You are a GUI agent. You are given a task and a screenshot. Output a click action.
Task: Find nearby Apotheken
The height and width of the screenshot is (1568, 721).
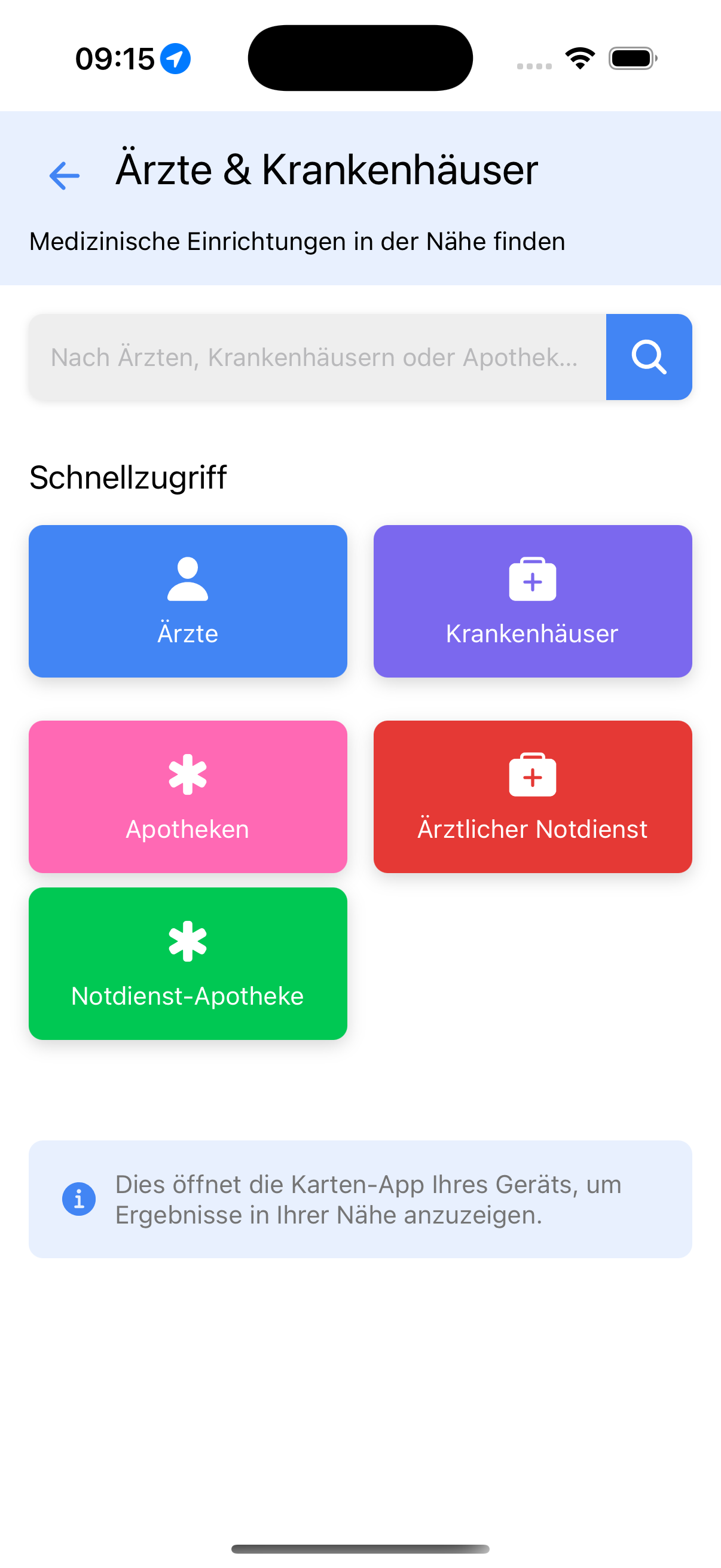pyautogui.click(x=188, y=797)
